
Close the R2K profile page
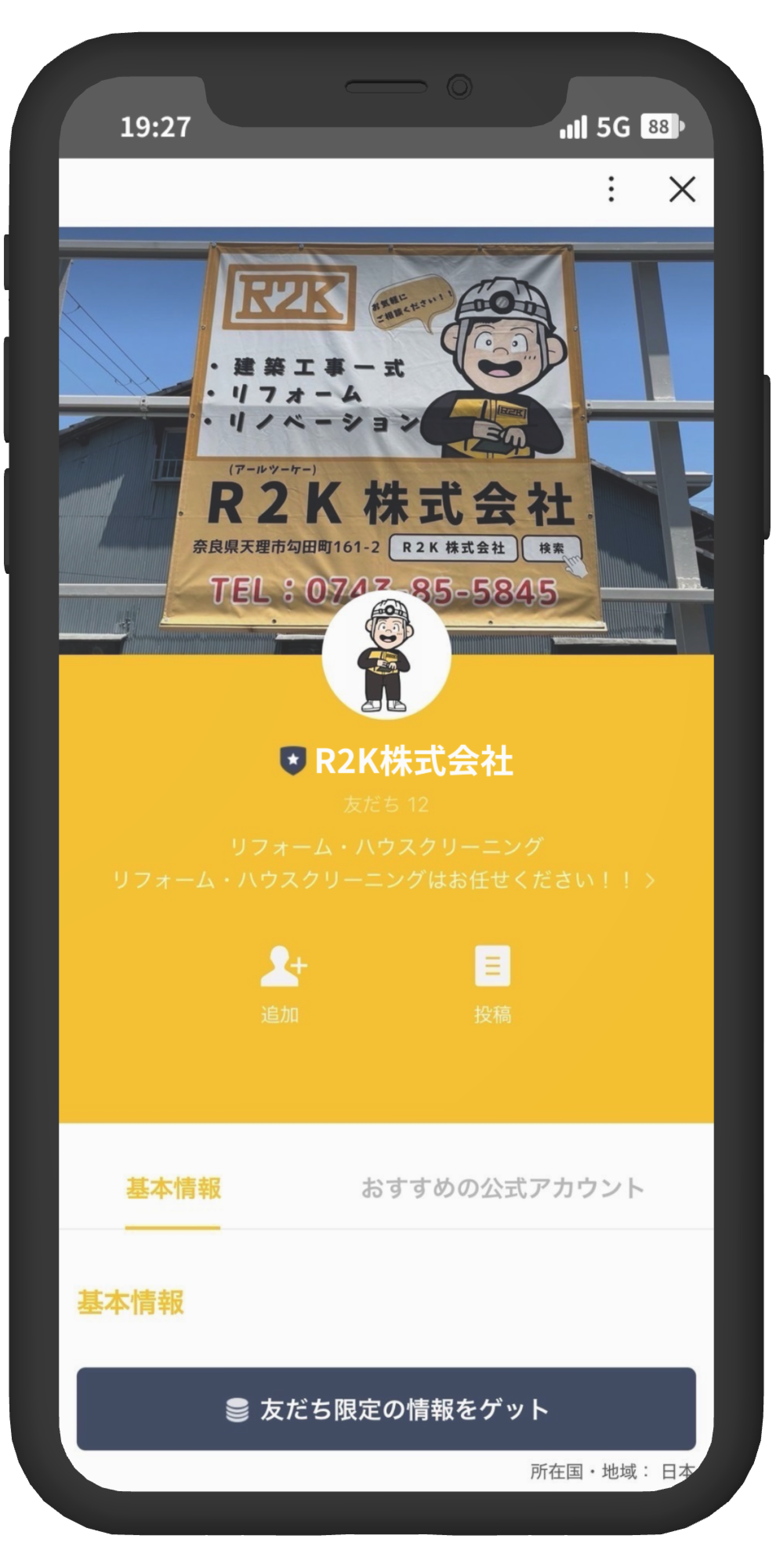pos(682,189)
